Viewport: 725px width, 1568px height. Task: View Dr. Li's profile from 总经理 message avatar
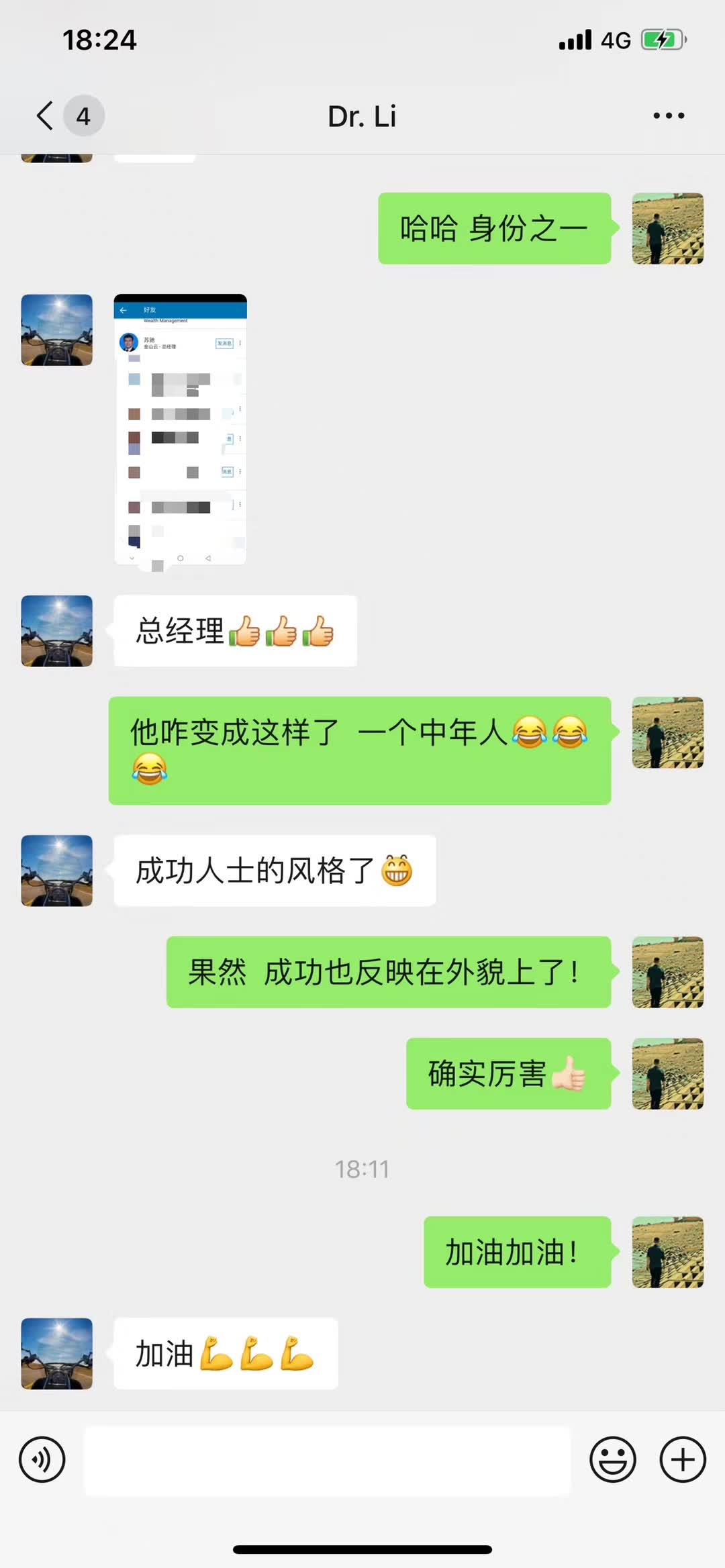tap(57, 631)
